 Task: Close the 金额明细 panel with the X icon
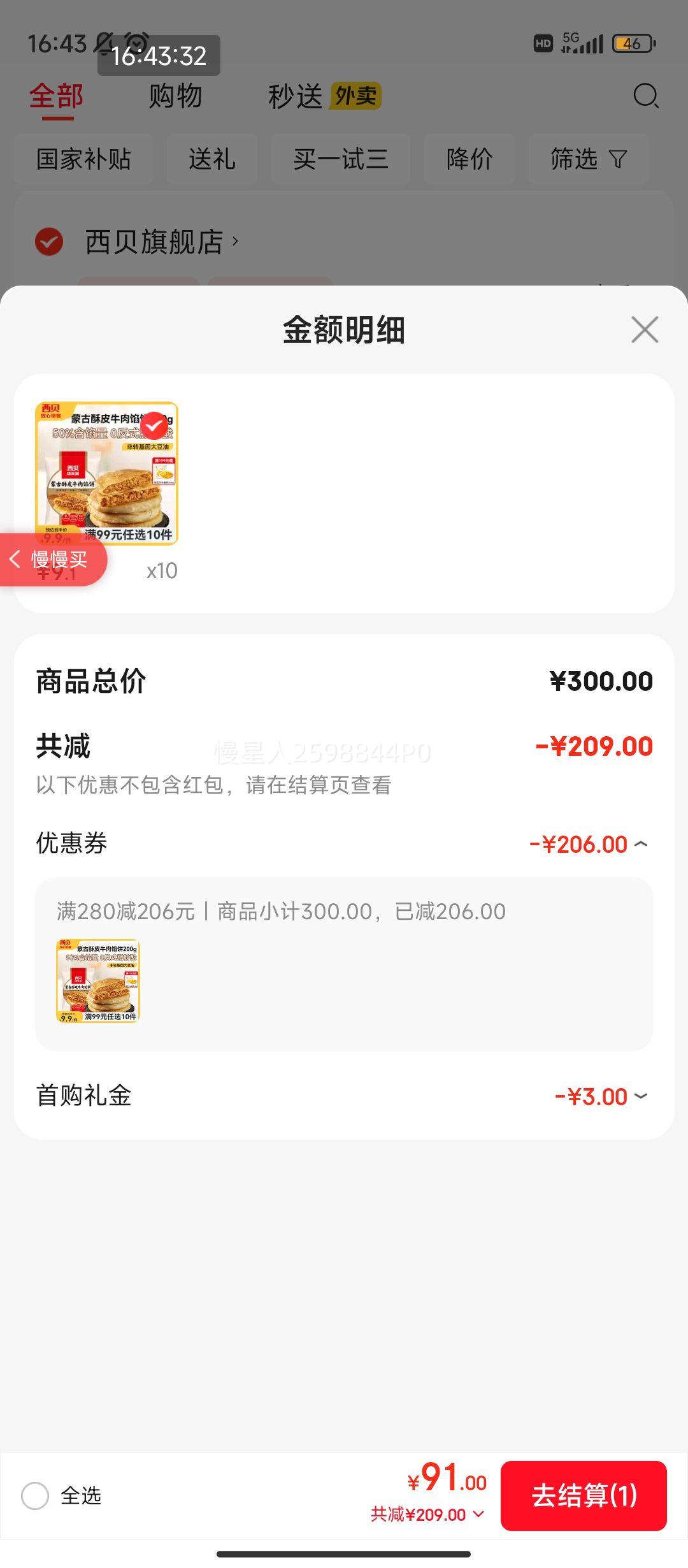[x=643, y=330]
